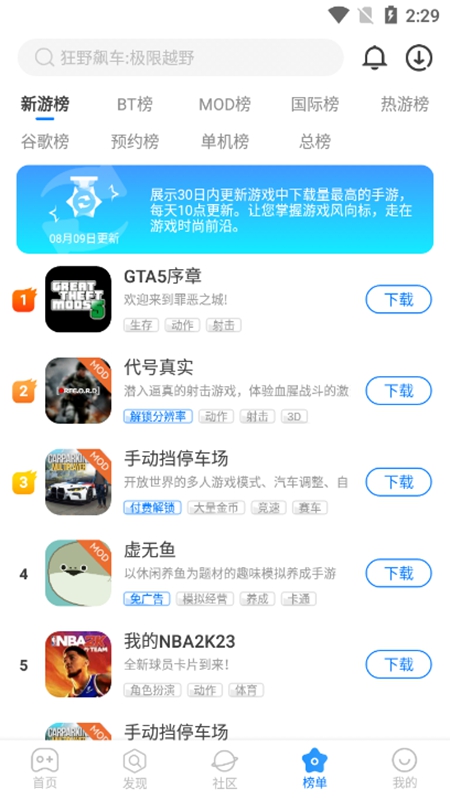Screen dimensions: 450x800
Task: Switch to the MOD榜 tab
Action: coord(224,104)
